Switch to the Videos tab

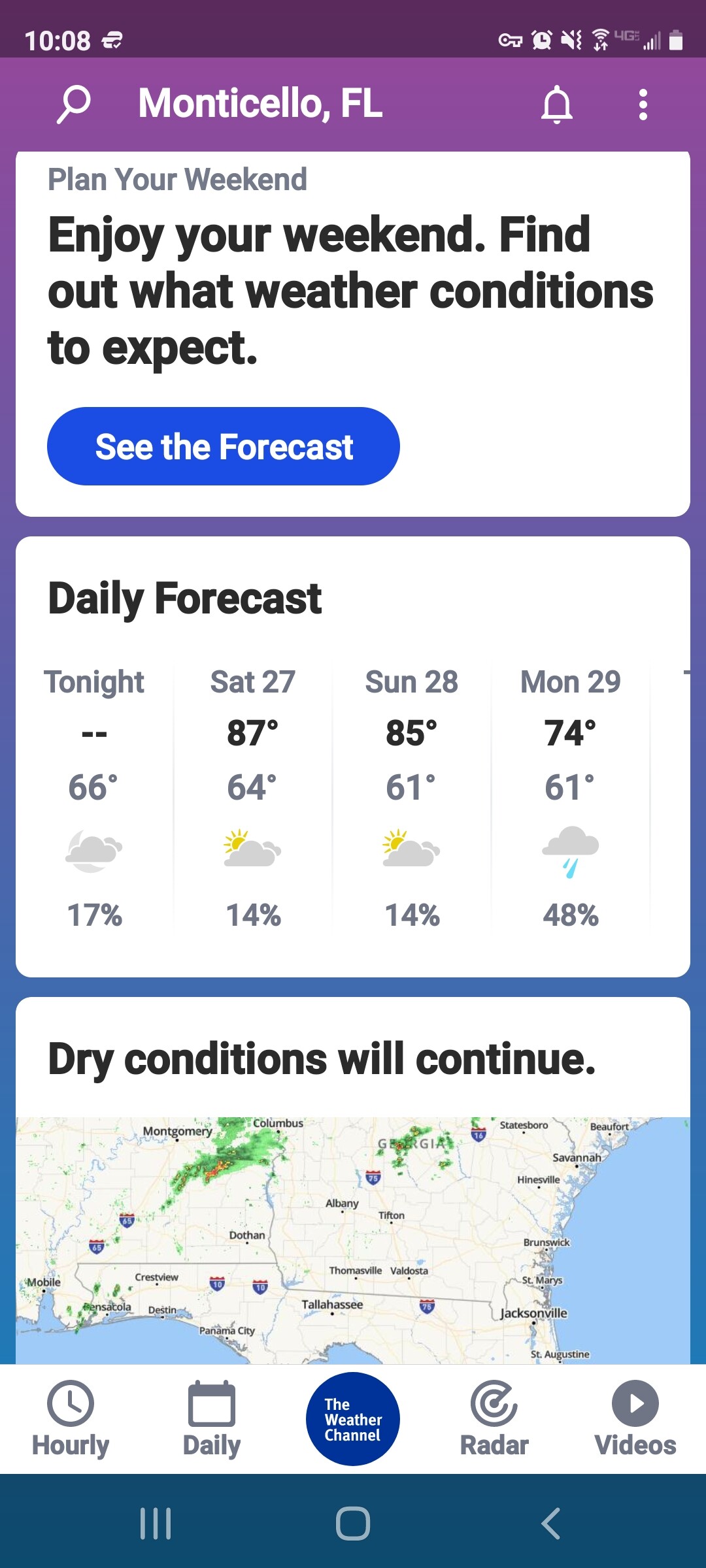pyautogui.click(x=635, y=1418)
